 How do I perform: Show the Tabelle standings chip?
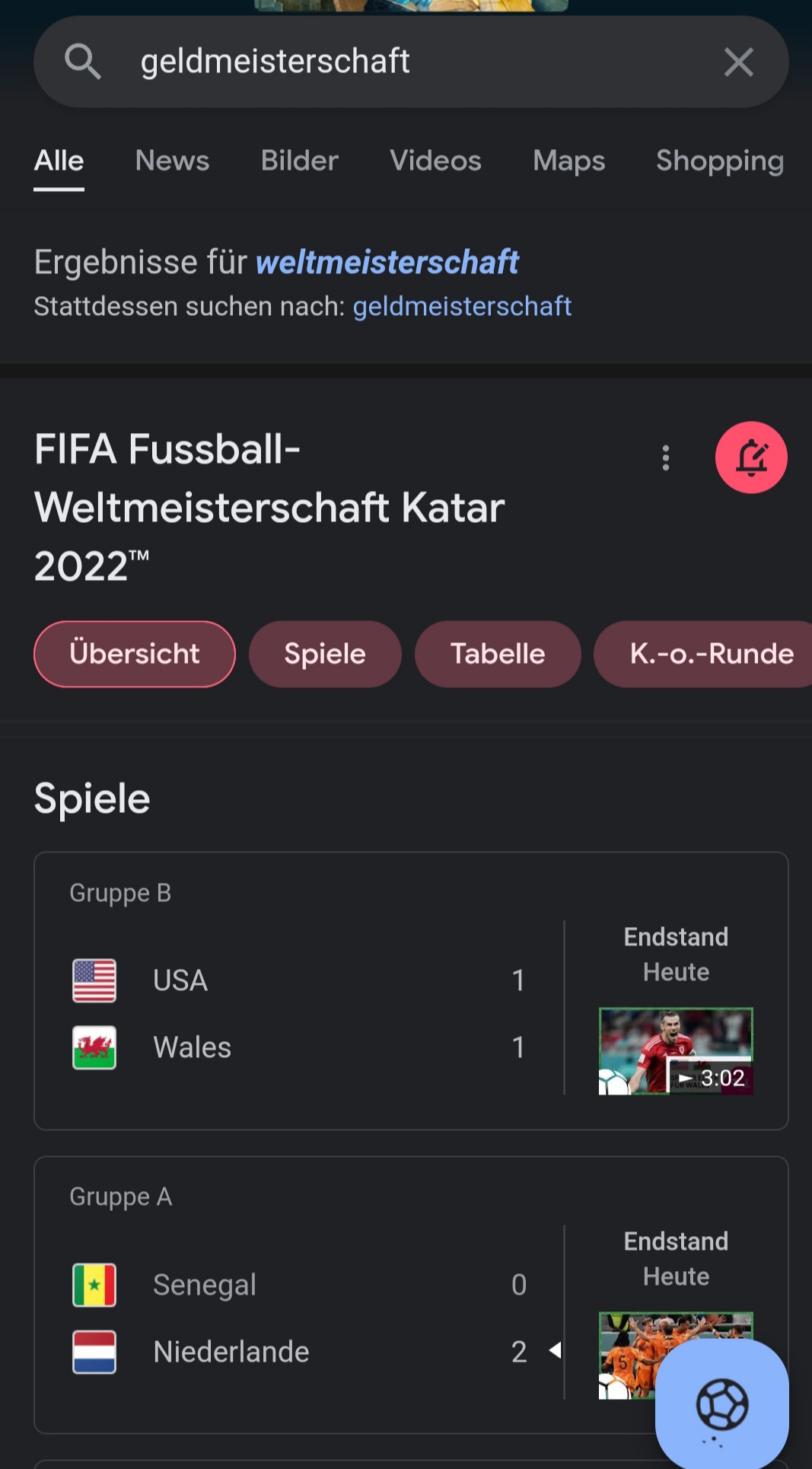[498, 655]
